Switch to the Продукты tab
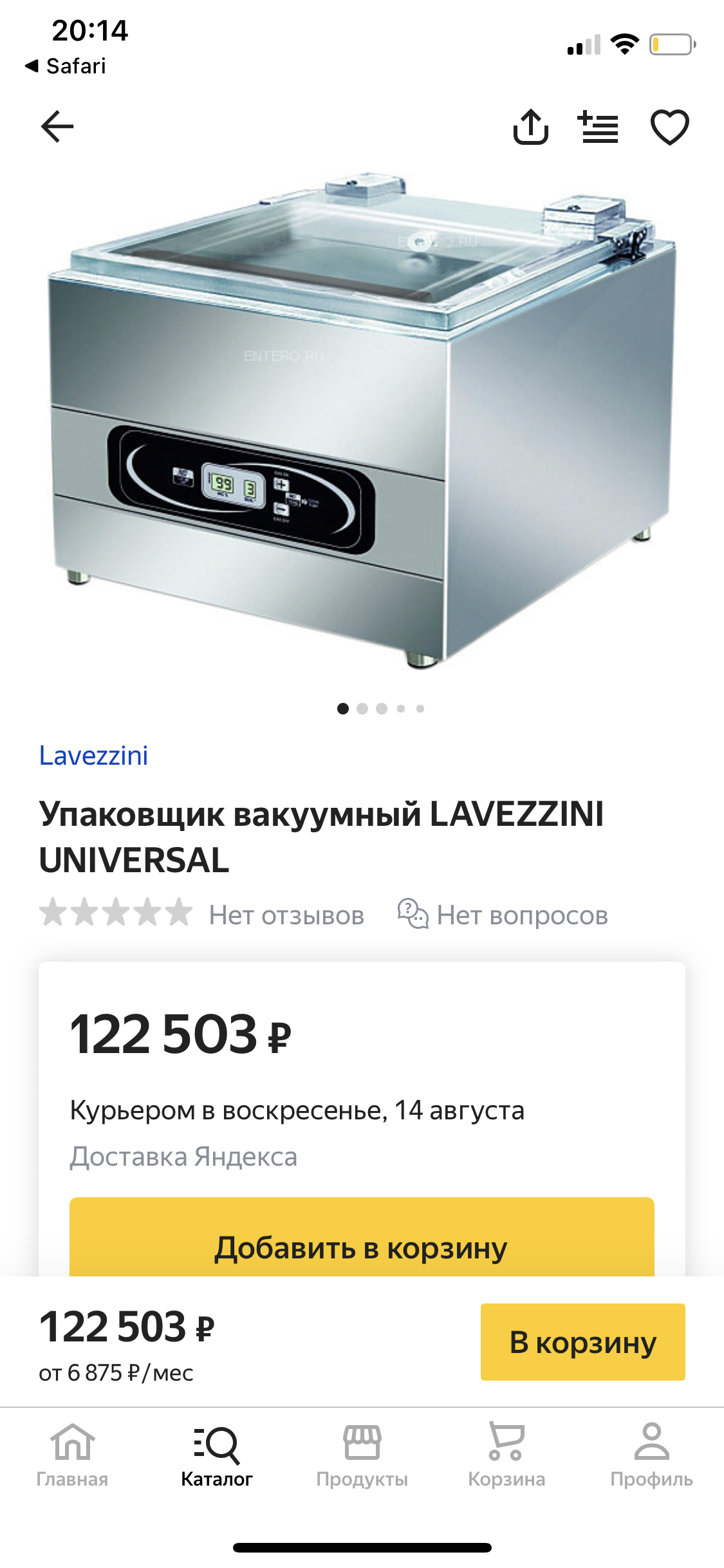Screen dimensions: 724x1568 [362, 1455]
